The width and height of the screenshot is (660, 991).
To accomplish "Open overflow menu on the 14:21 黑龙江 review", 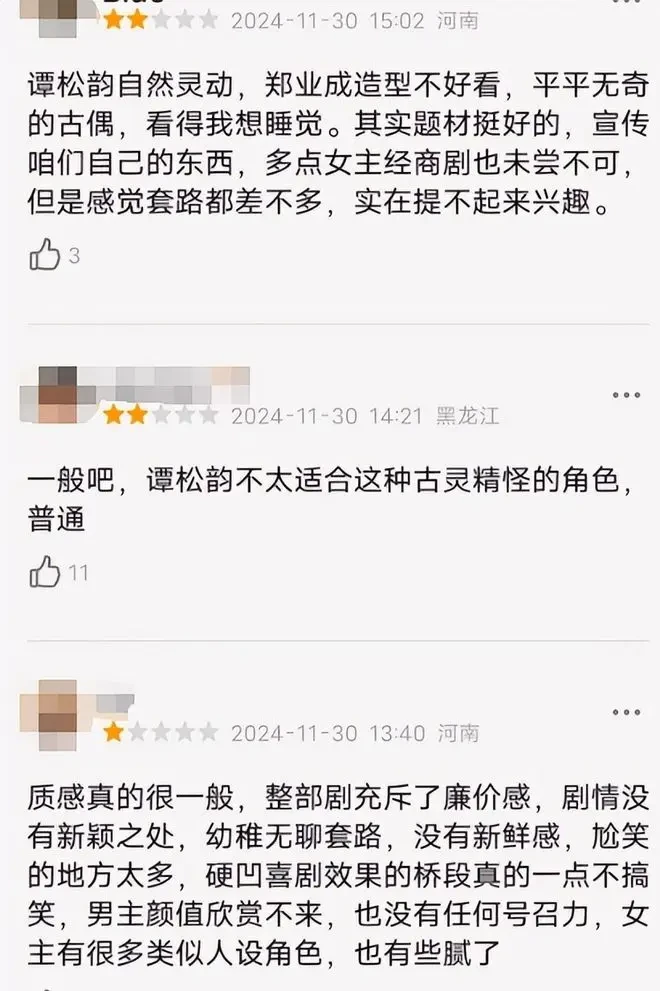I will coord(625,393).
